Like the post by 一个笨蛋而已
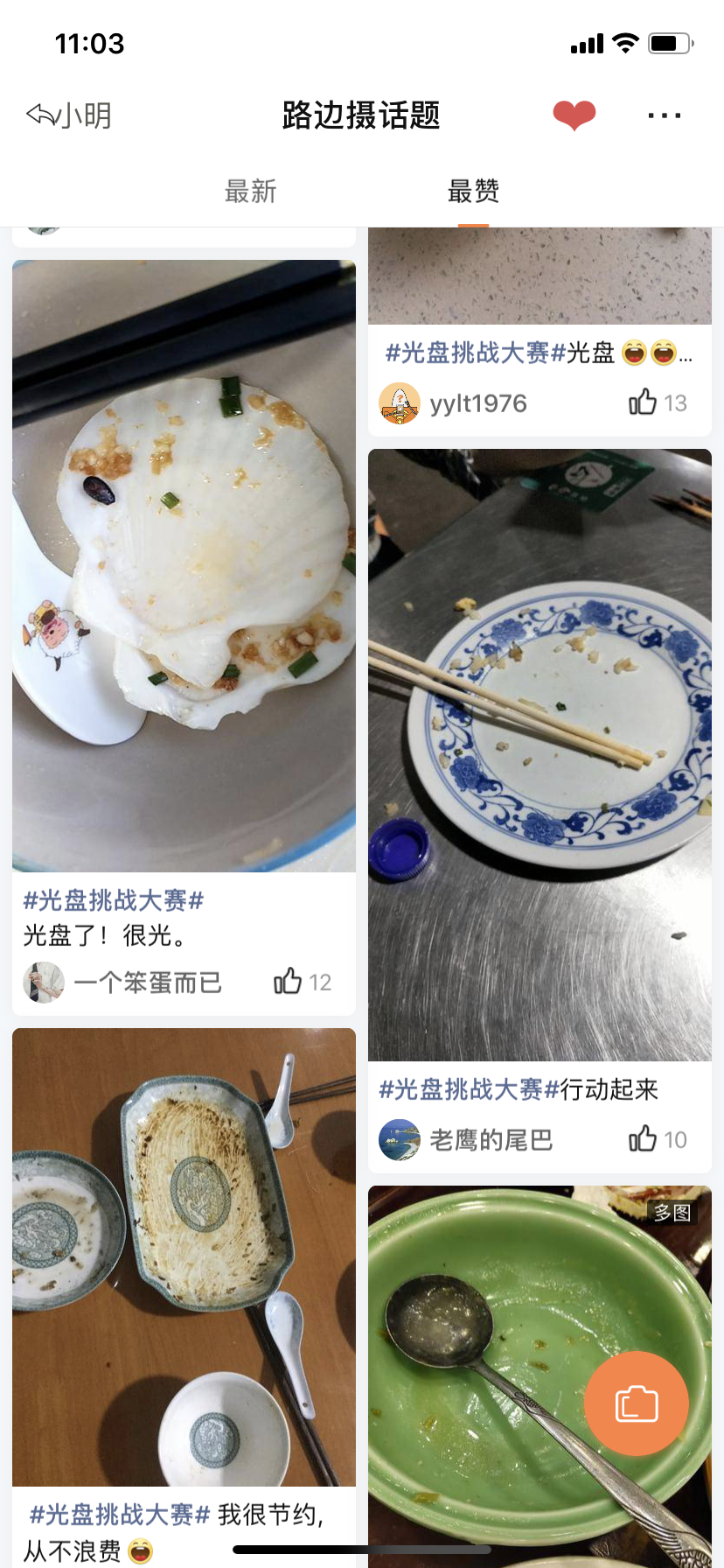 [288, 982]
